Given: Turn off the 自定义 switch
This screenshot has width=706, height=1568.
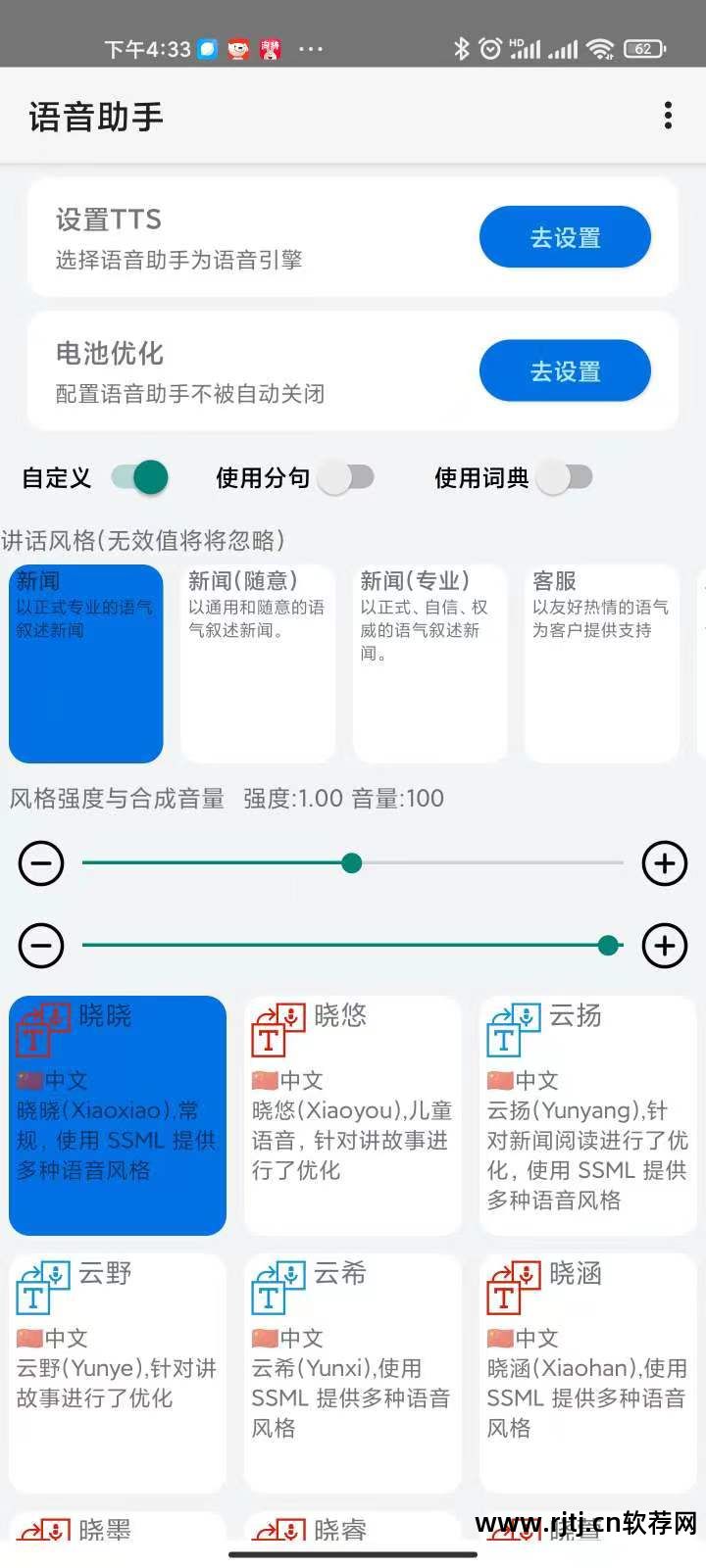Looking at the screenshot, I should point(139,477).
